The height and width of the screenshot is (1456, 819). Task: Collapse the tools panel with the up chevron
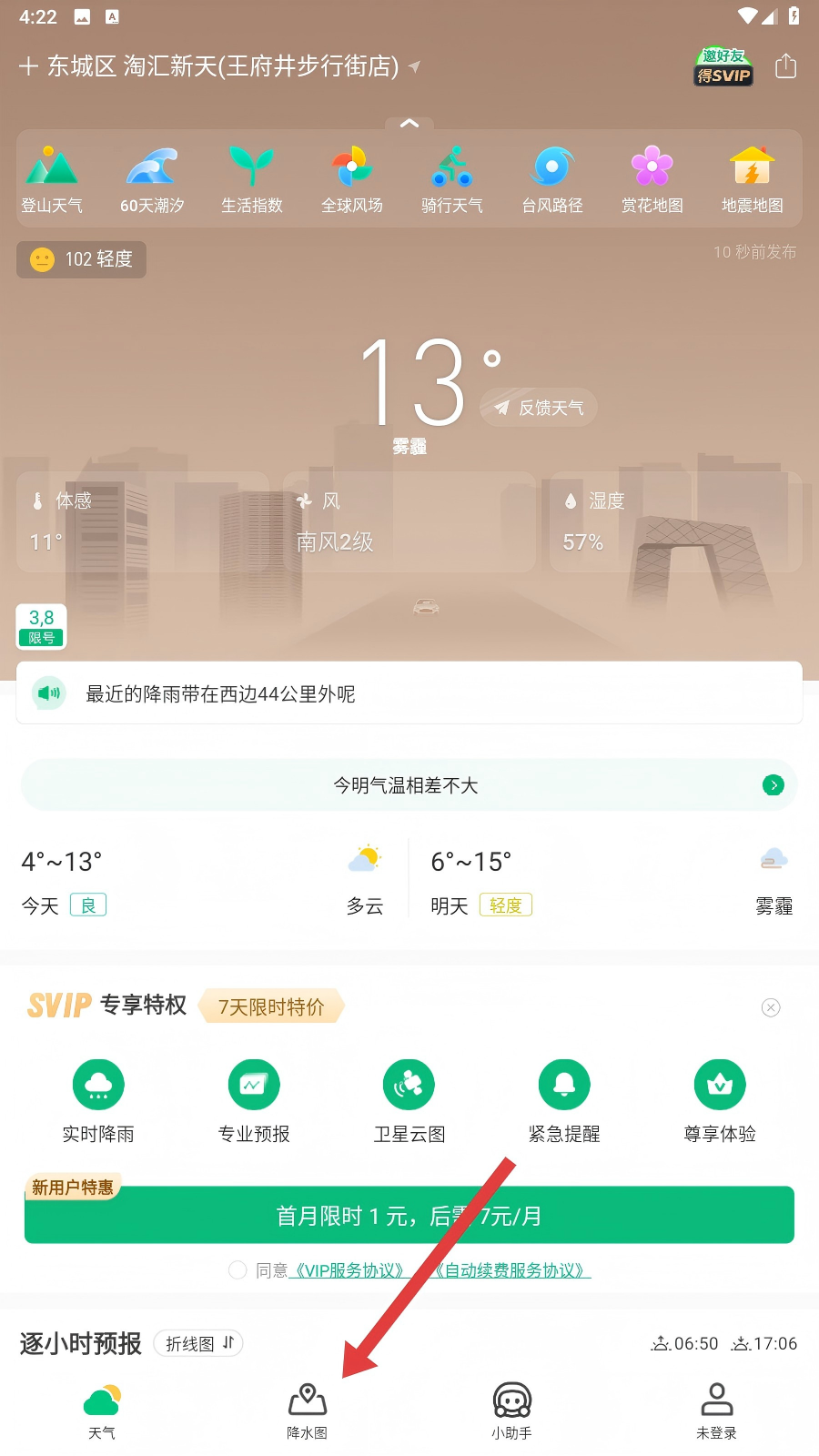coord(409,123)
